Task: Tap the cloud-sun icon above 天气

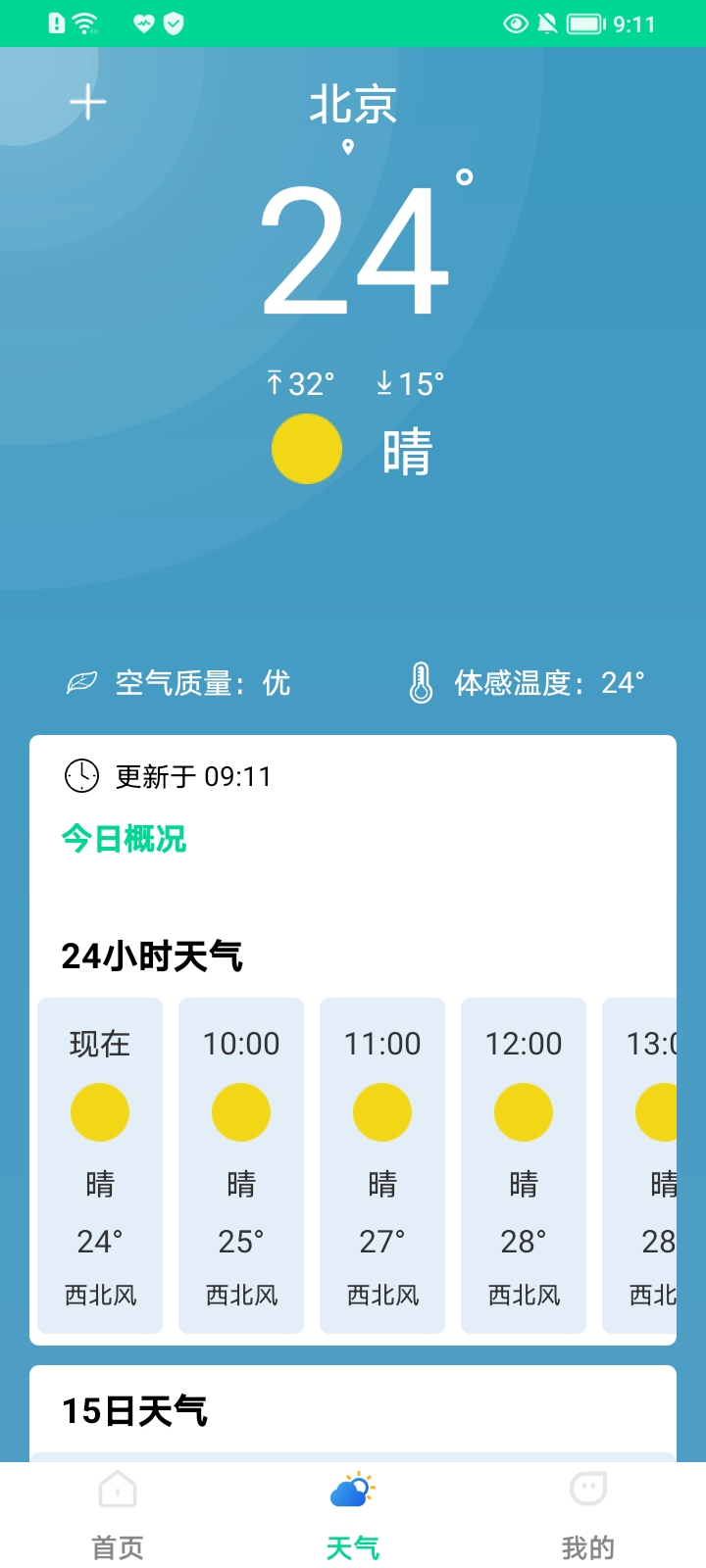Action: tap(351, 1488)
